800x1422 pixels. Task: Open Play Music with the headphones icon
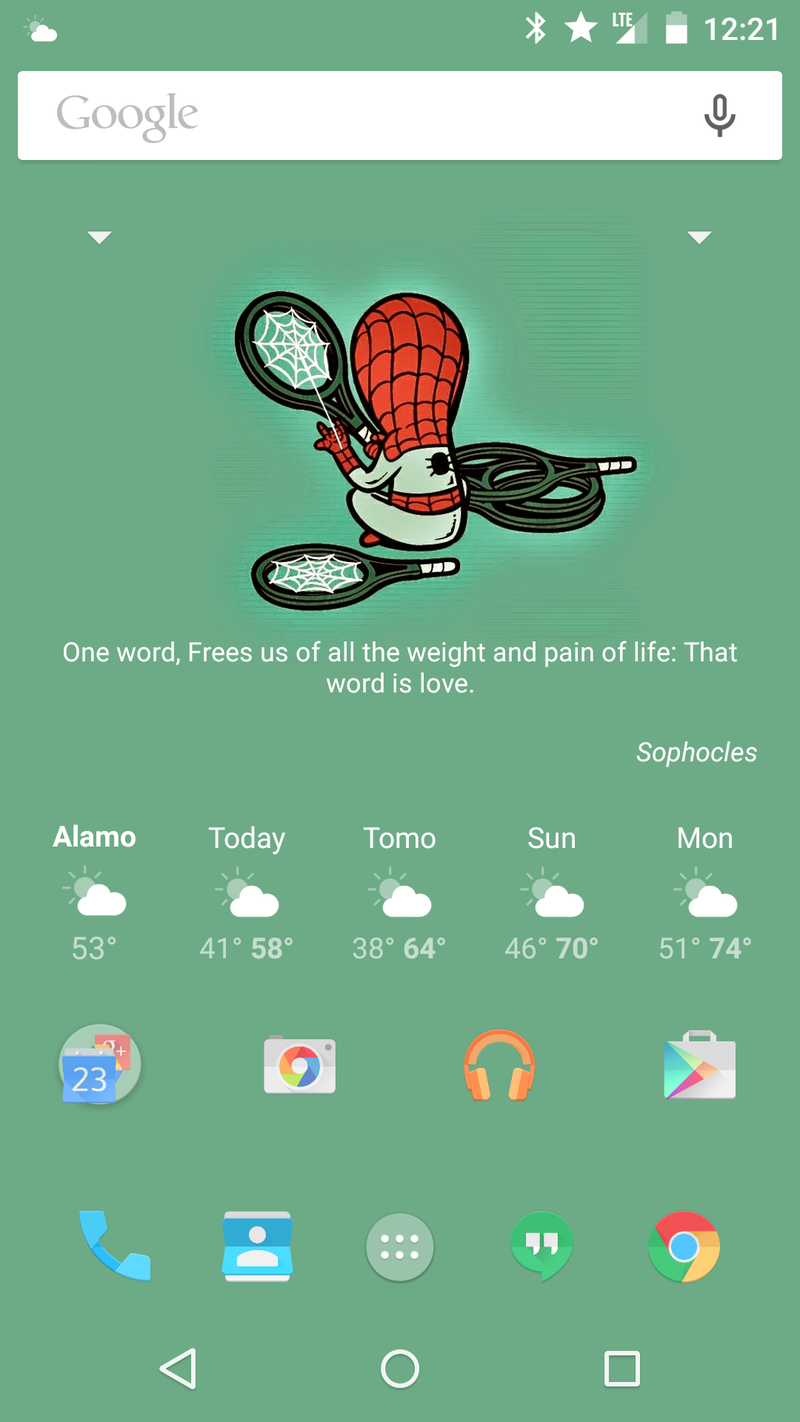[500, 1066]
